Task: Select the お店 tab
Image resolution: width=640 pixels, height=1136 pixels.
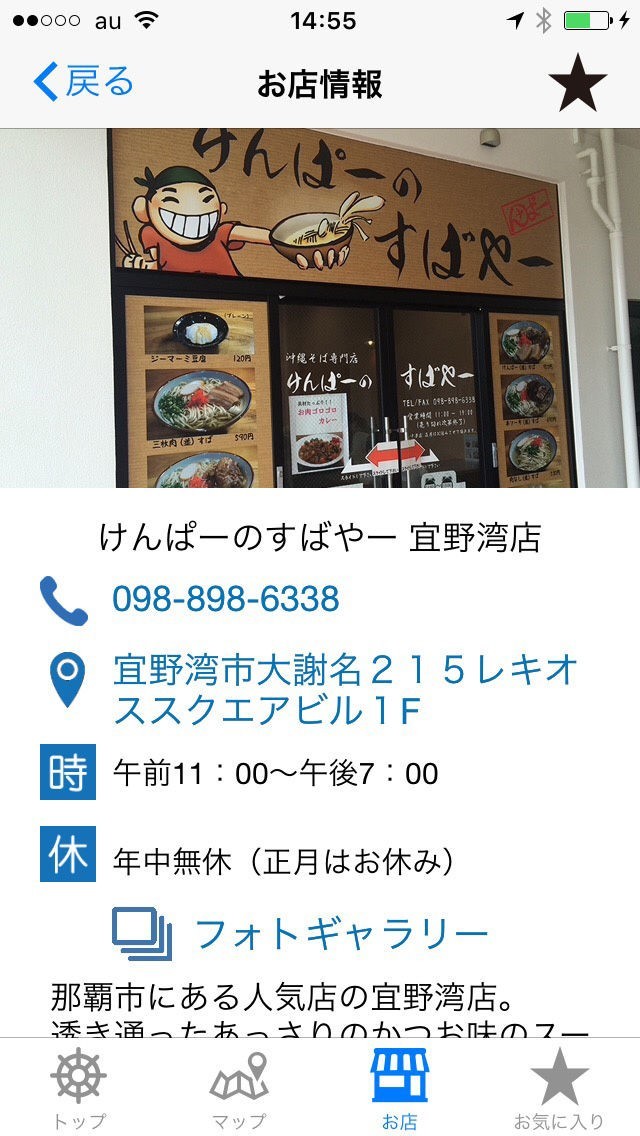Action: [400, 1087]
